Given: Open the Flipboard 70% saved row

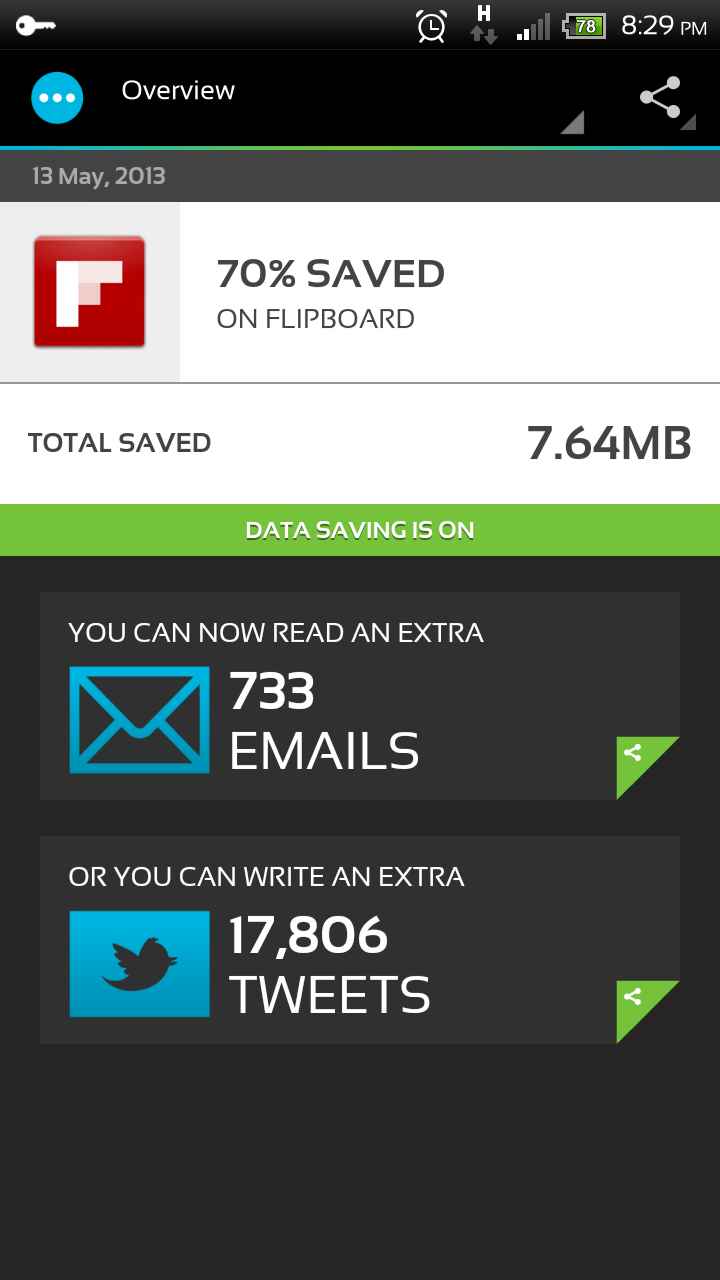Looking at the screenshot, I should pyautogui.click(x=360, y=292).
